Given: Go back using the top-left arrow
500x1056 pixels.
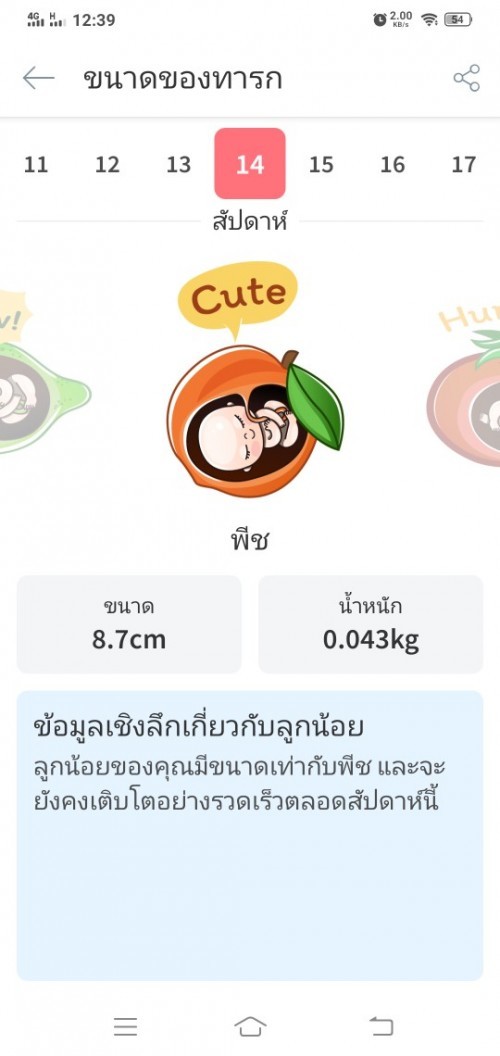Looking at the screenshot, I should tap(38, 78).
